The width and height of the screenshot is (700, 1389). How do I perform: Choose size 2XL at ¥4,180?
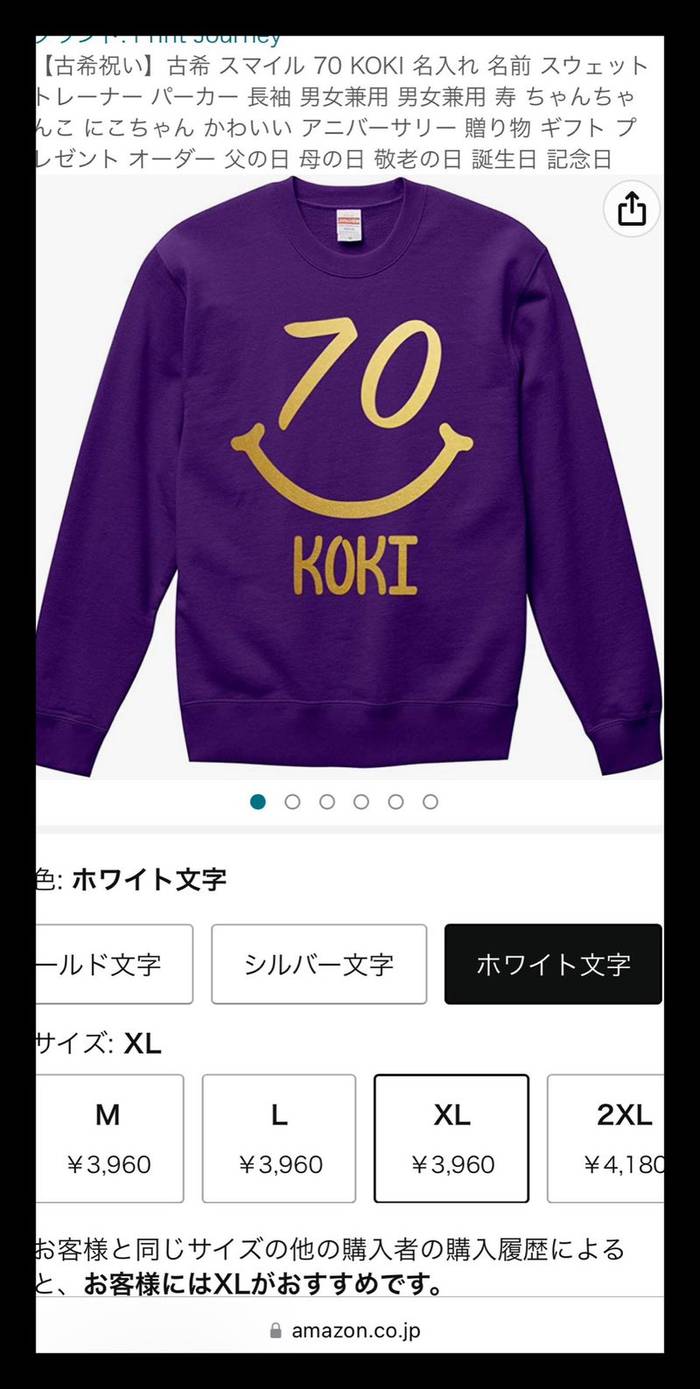point(608,1138)
